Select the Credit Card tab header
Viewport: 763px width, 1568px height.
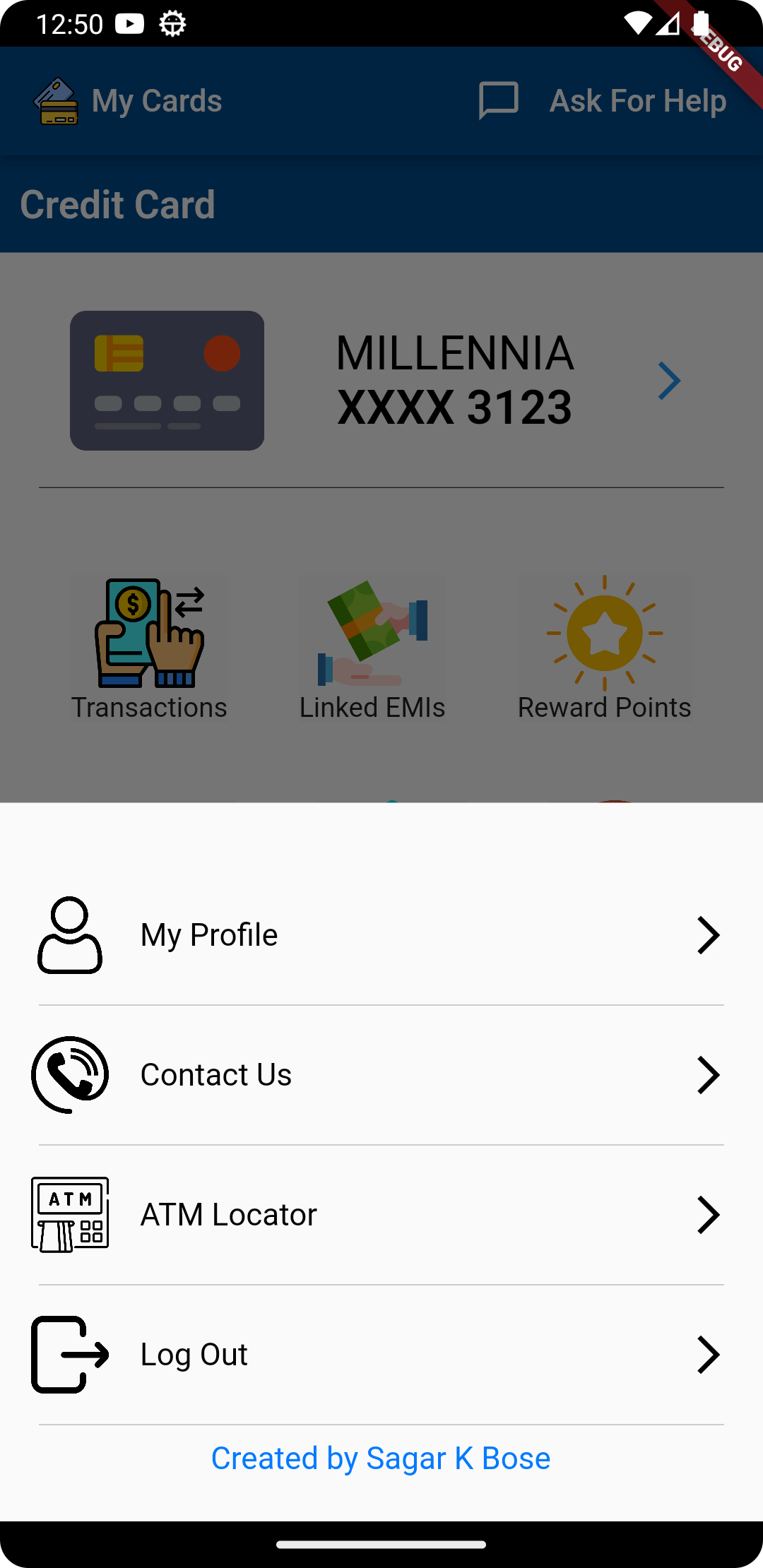coord(117,203)
